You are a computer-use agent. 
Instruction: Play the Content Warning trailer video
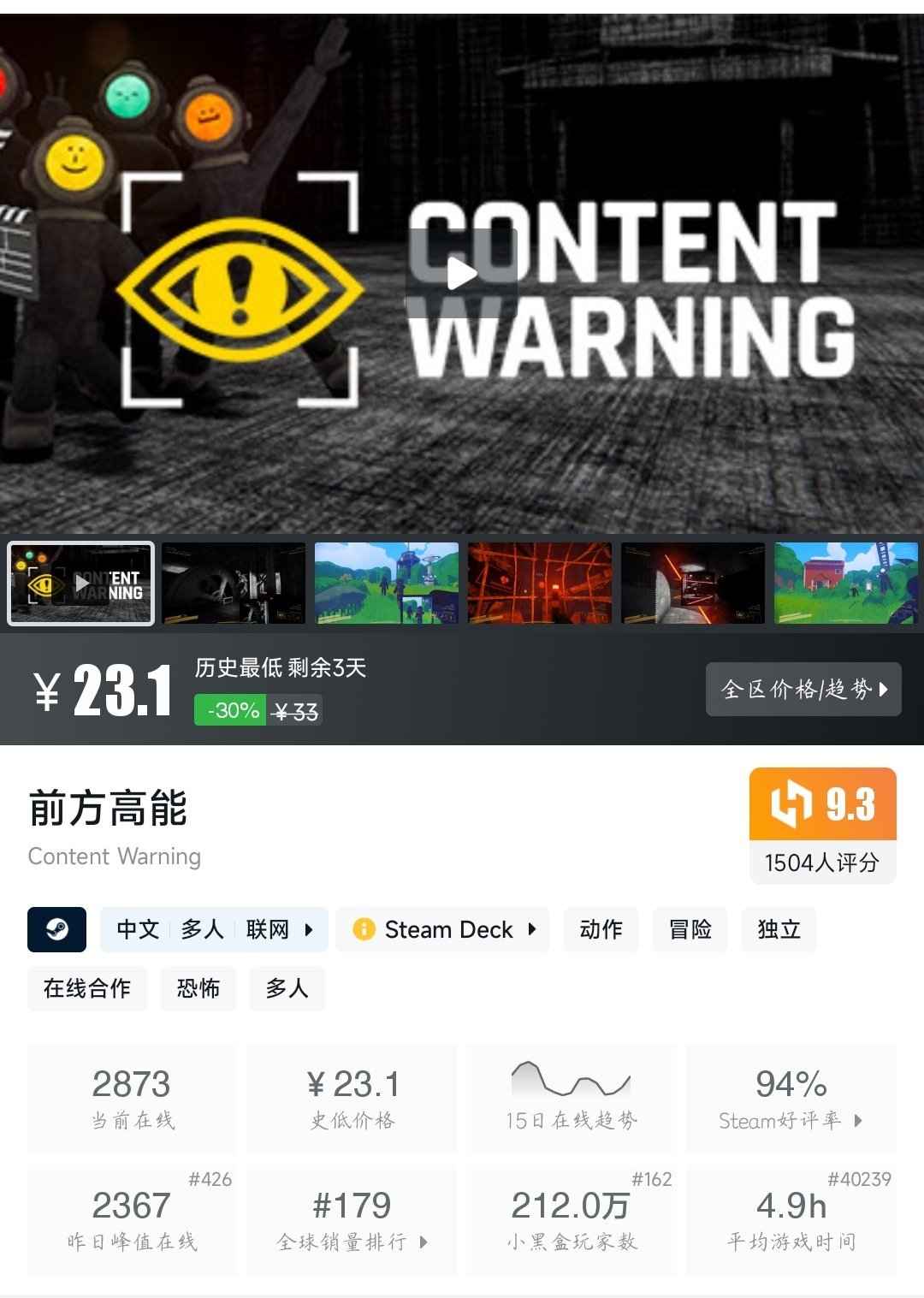(x=462, y=273)
